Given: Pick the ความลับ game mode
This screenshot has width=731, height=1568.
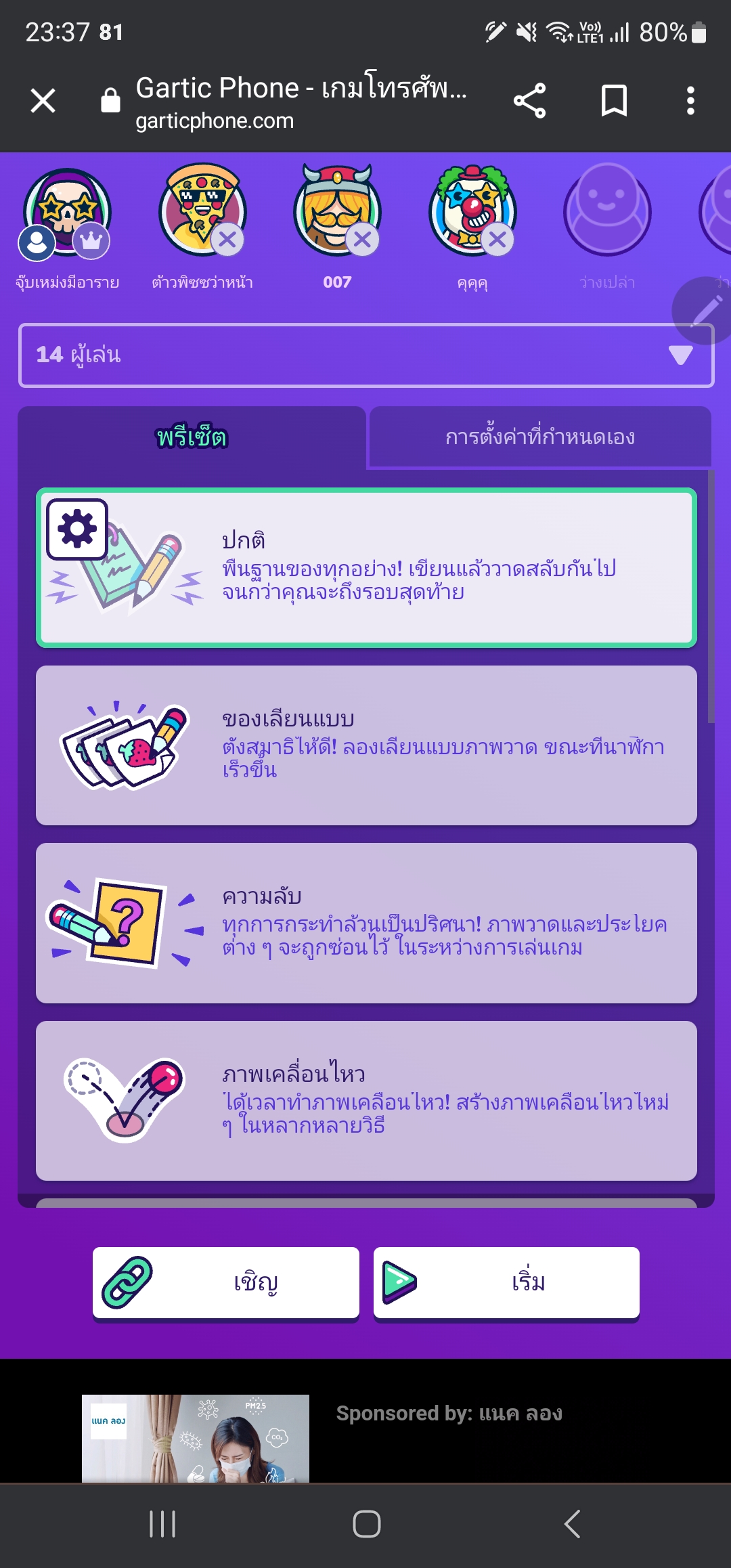Looking at the screenshot, I should click(366, 923).
